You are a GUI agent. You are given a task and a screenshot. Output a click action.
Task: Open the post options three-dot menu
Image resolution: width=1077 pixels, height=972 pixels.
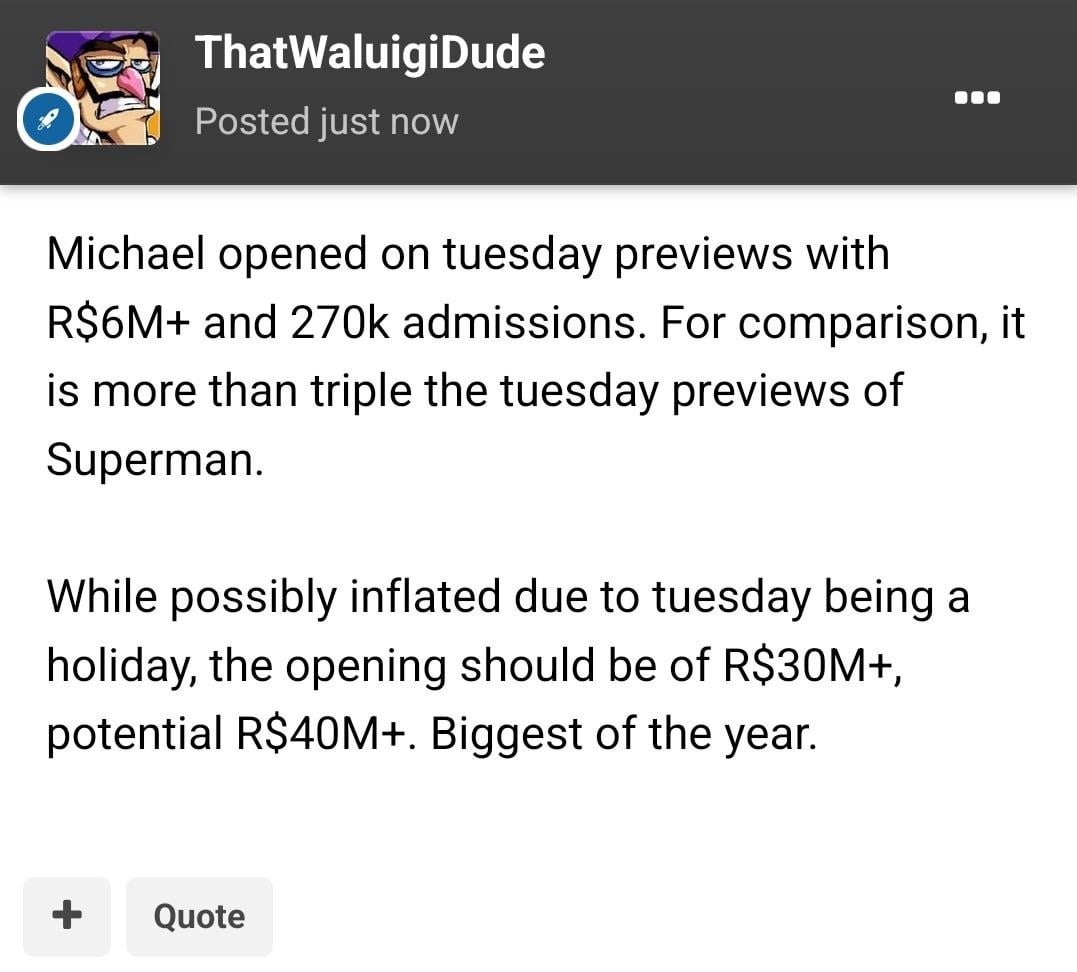tap(977, 98)
